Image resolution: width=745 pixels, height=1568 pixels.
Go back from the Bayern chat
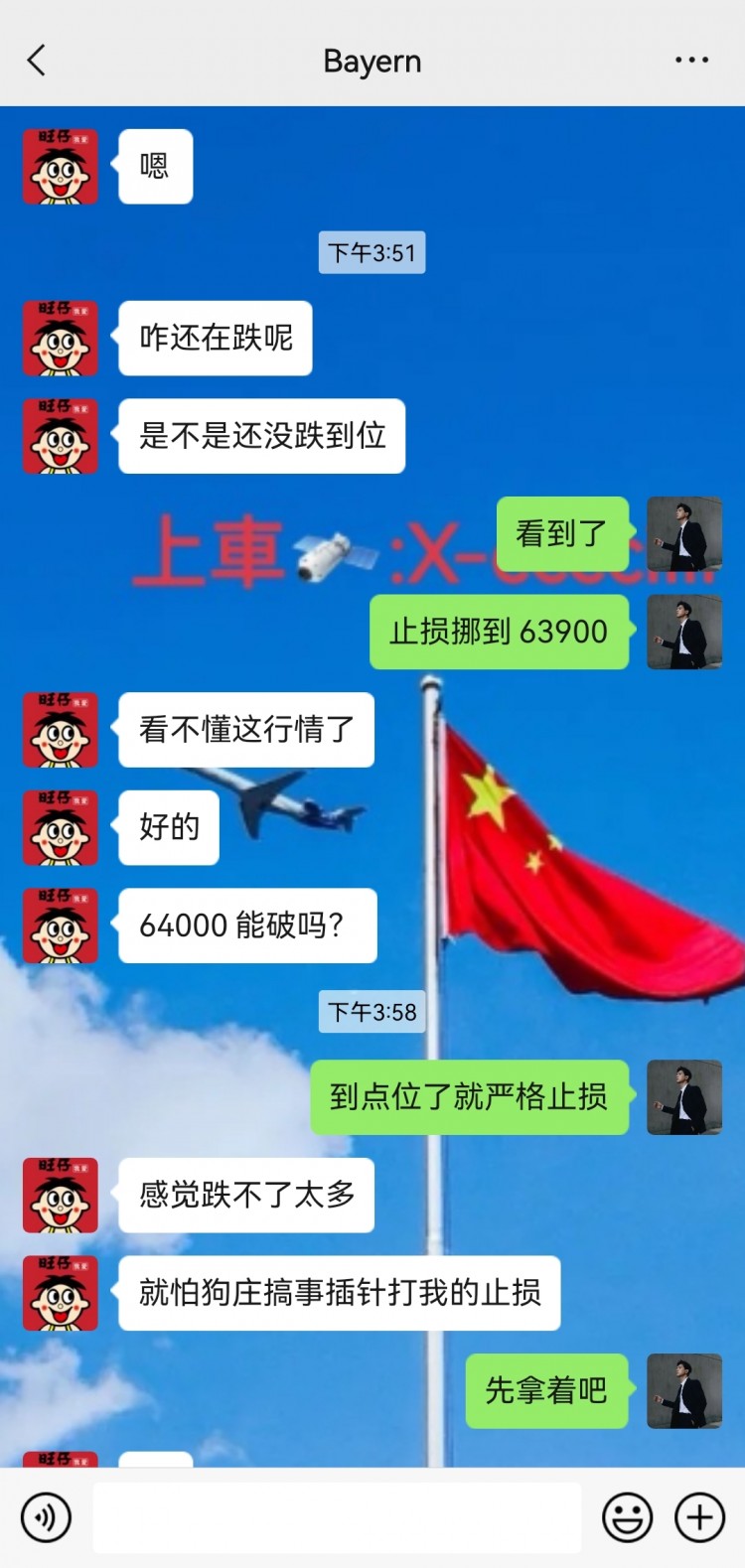pos(37,61)
